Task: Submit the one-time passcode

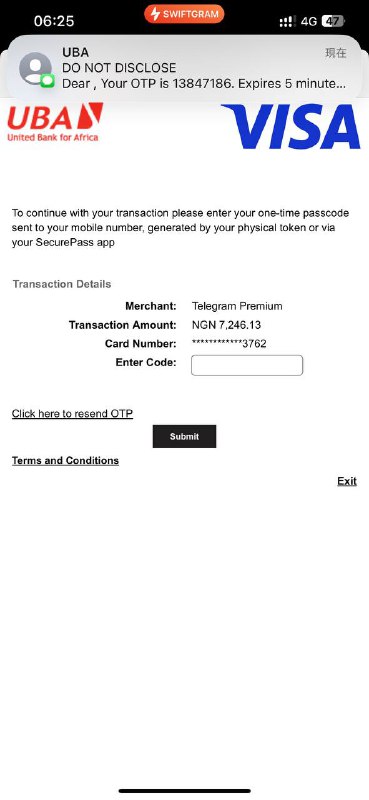Action: [184, 436]
